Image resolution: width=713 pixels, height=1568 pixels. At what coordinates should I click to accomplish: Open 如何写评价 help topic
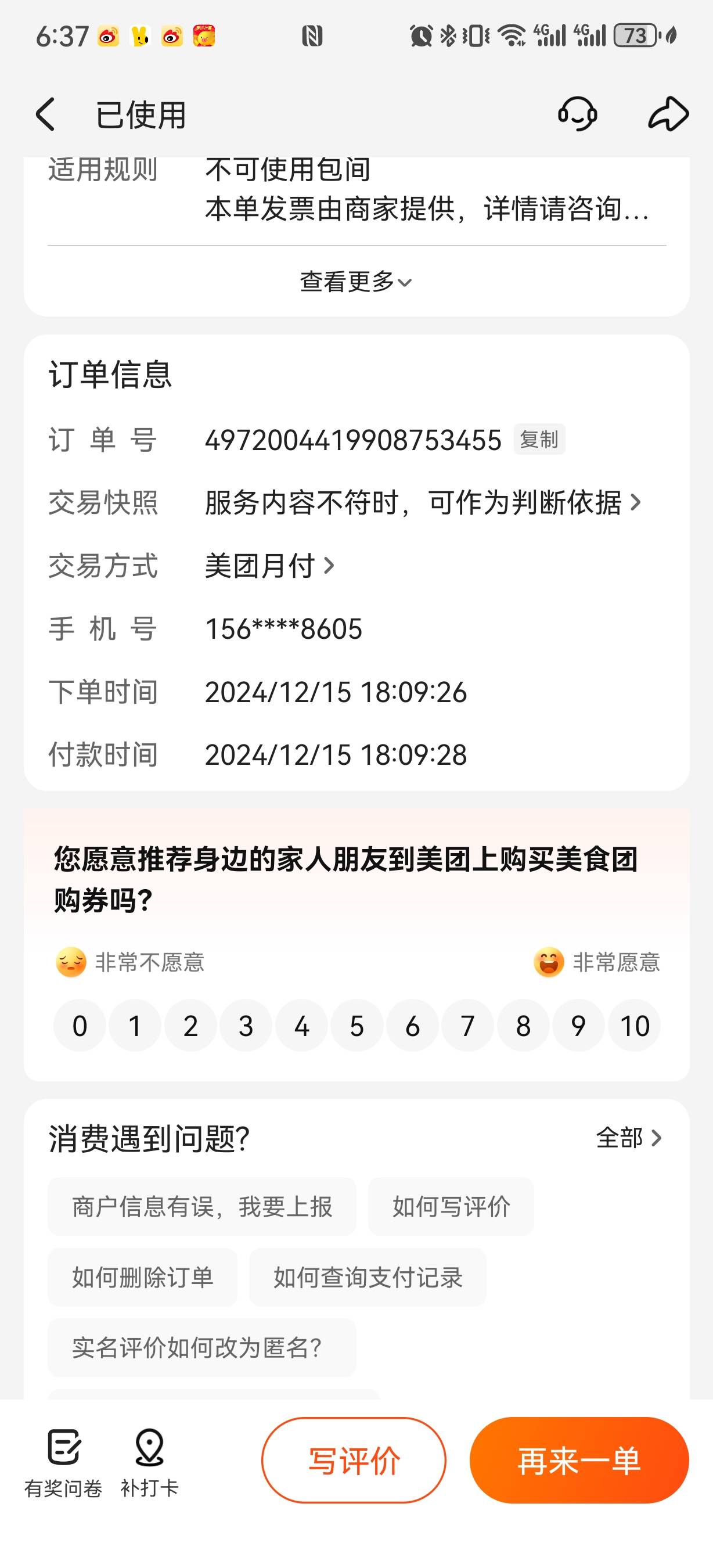(x=451, y=1206)
